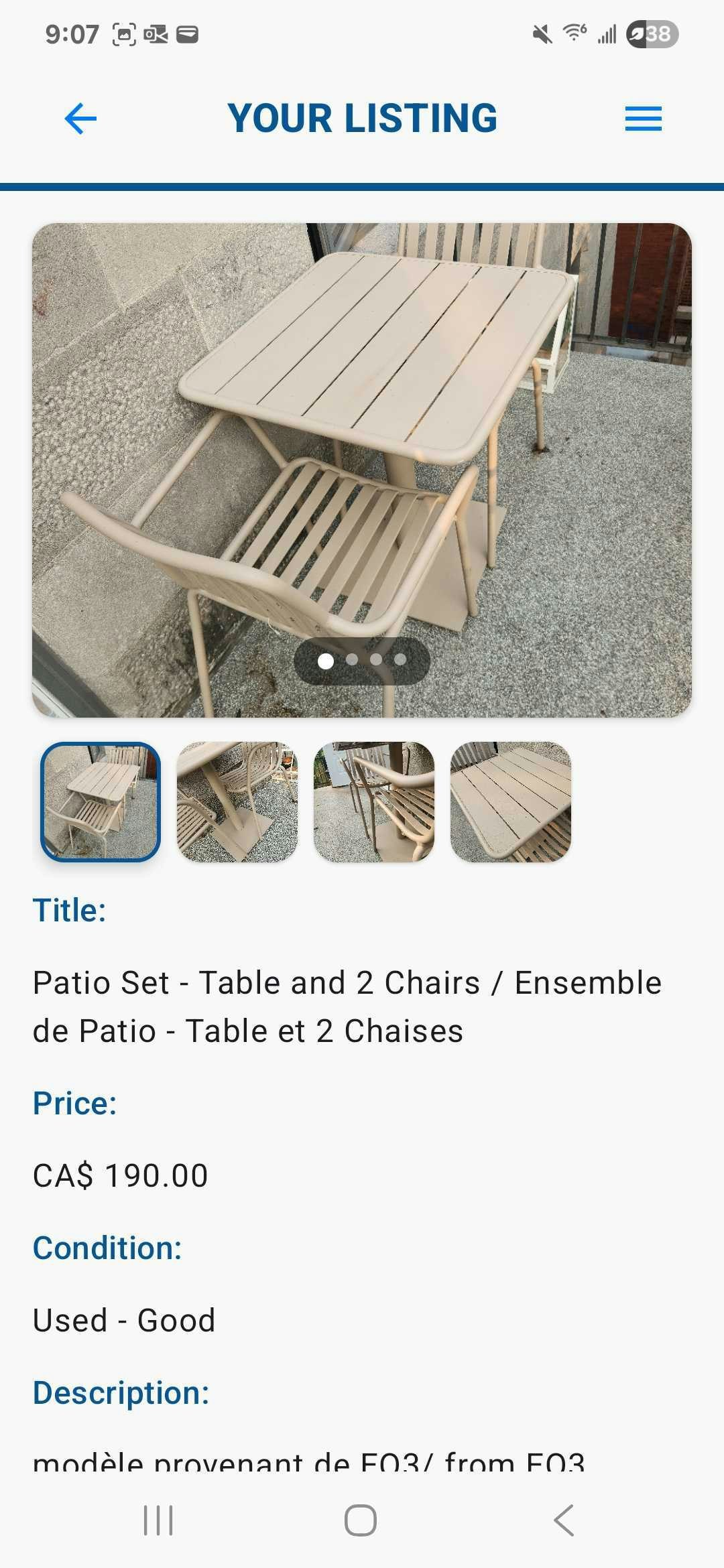
Task: Show the second photo thumbnail of the table base
Action: click(x=237, y=801)
